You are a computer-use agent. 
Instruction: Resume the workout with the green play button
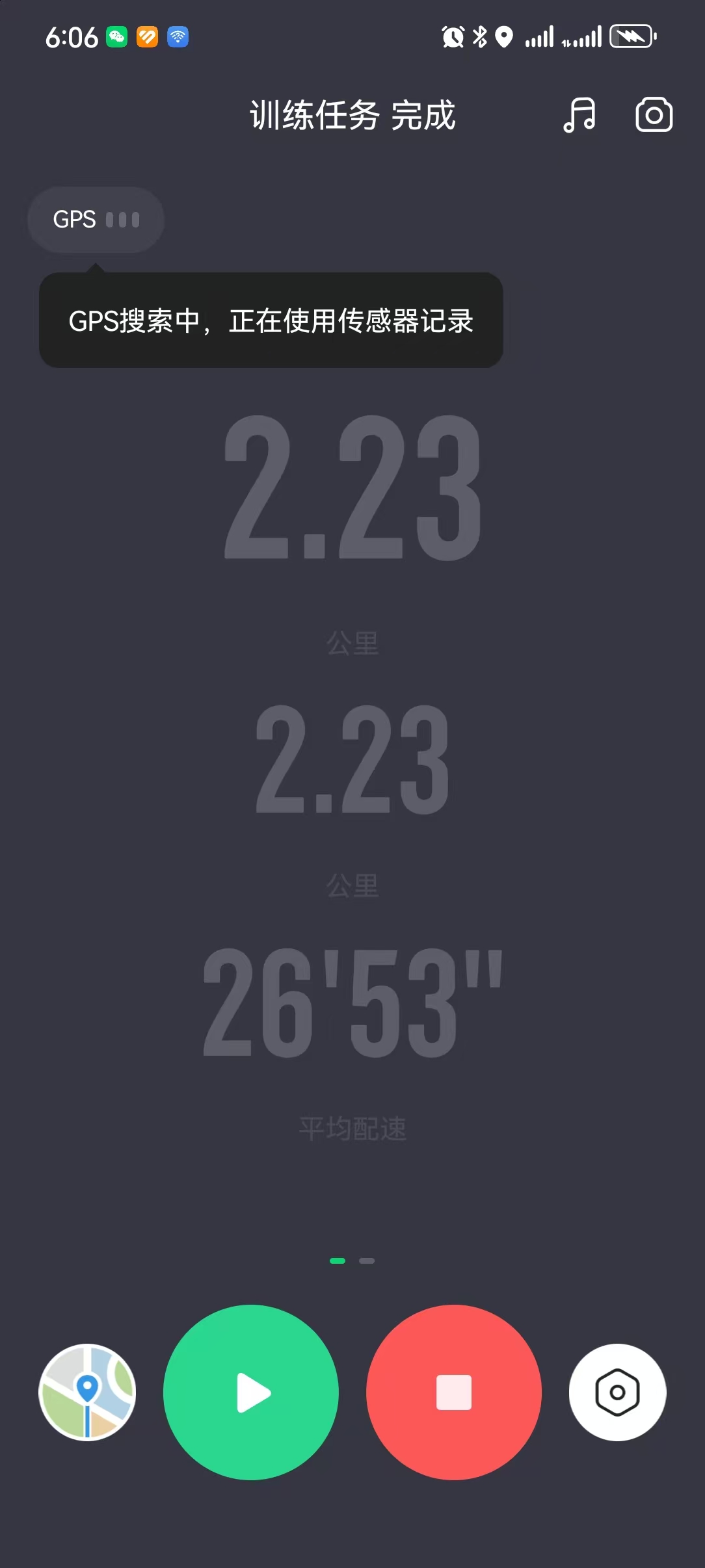click(x=251, y=1392)
